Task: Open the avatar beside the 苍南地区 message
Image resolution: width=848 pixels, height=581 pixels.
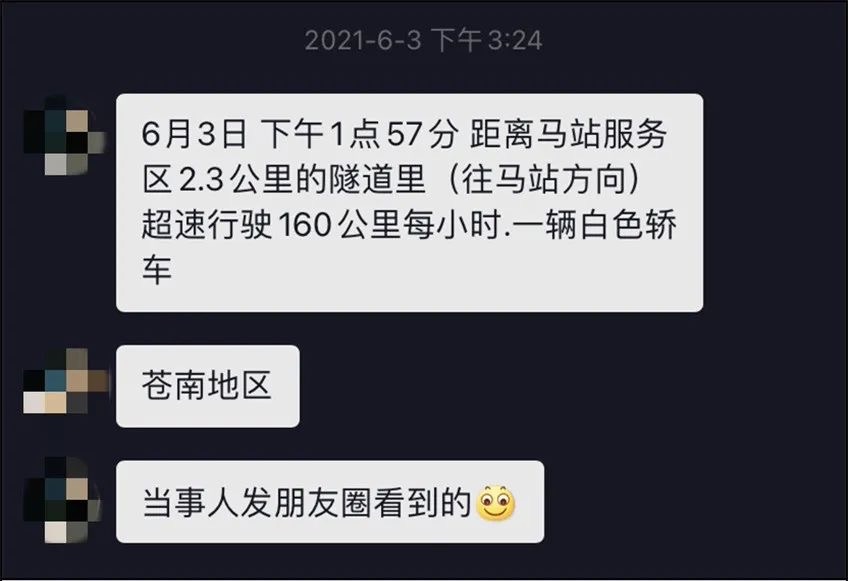Action: (x=62, y=383)
